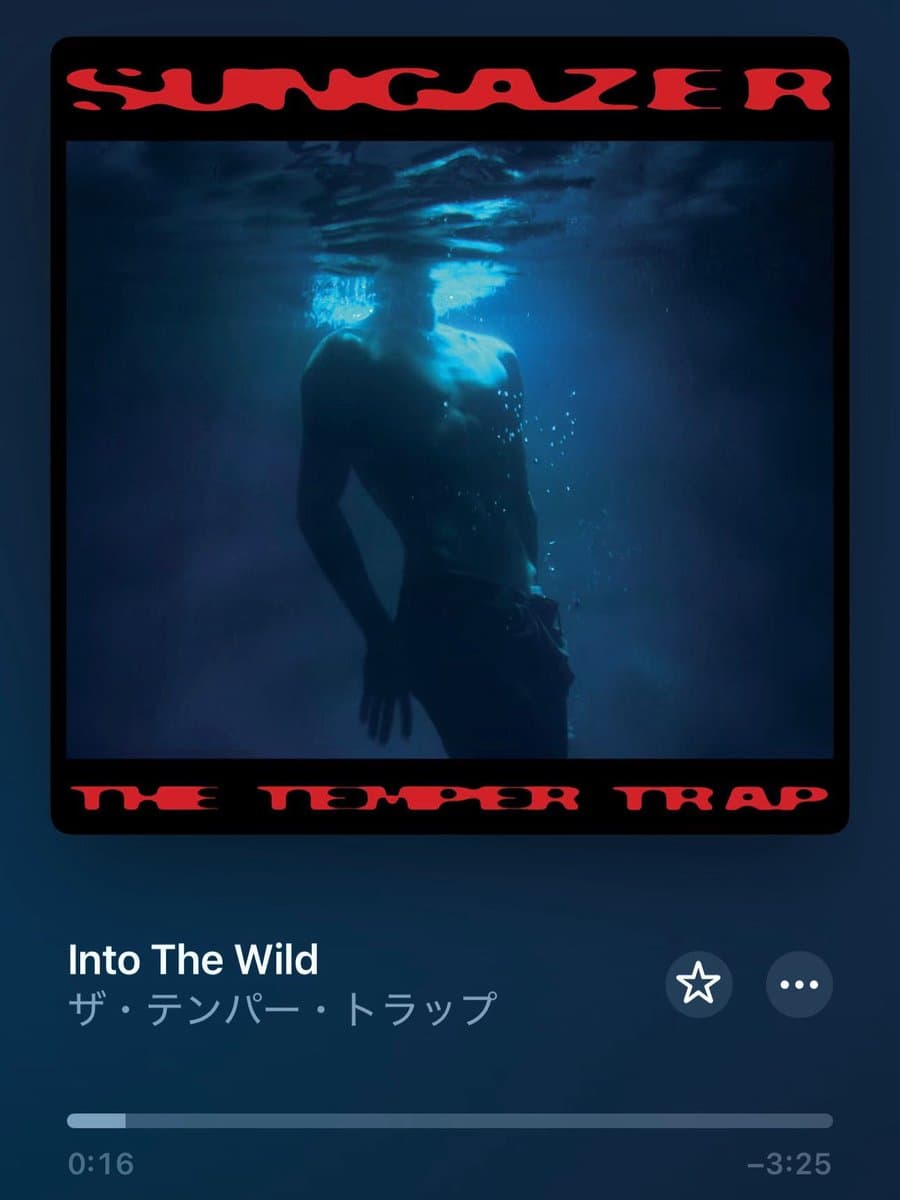Tap the playback progress bar

tap(450, 1121)
